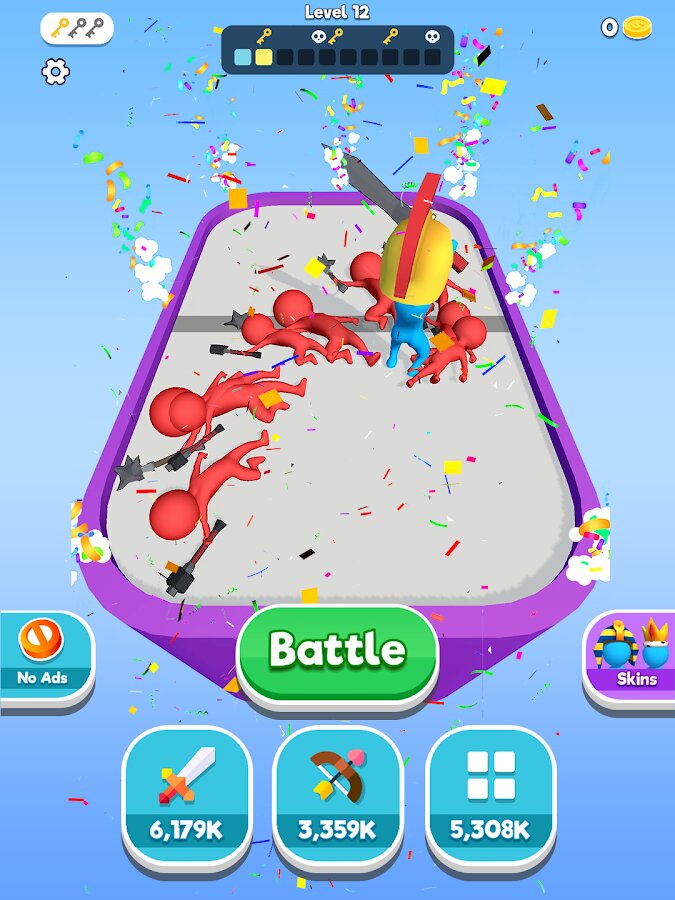This screenshot has height=900, width=675.
Task: Open the No Ads offer
Action: (43, 655)
